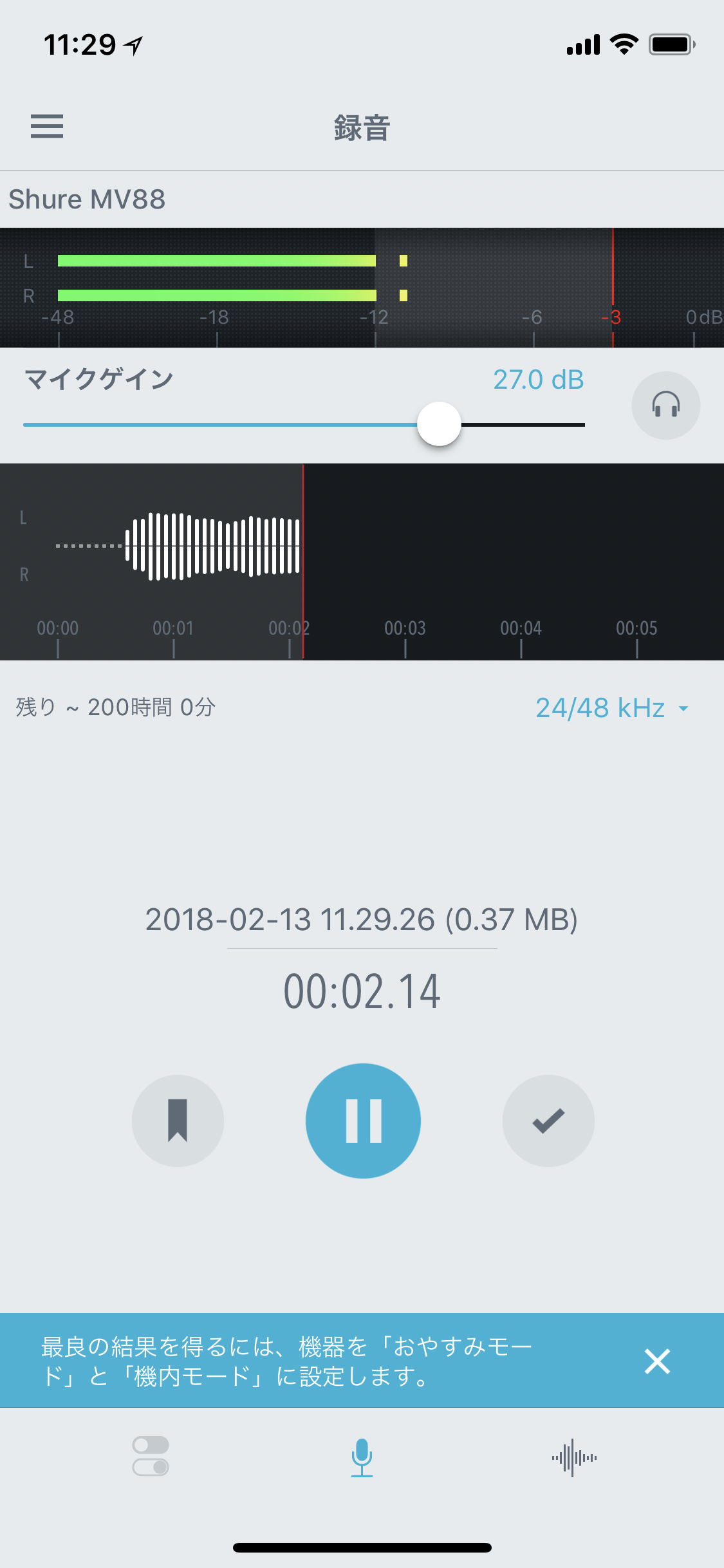Finish recording with the checkmark button
This screenshot has width=724, height=1568.
[x=548, y=1121]
